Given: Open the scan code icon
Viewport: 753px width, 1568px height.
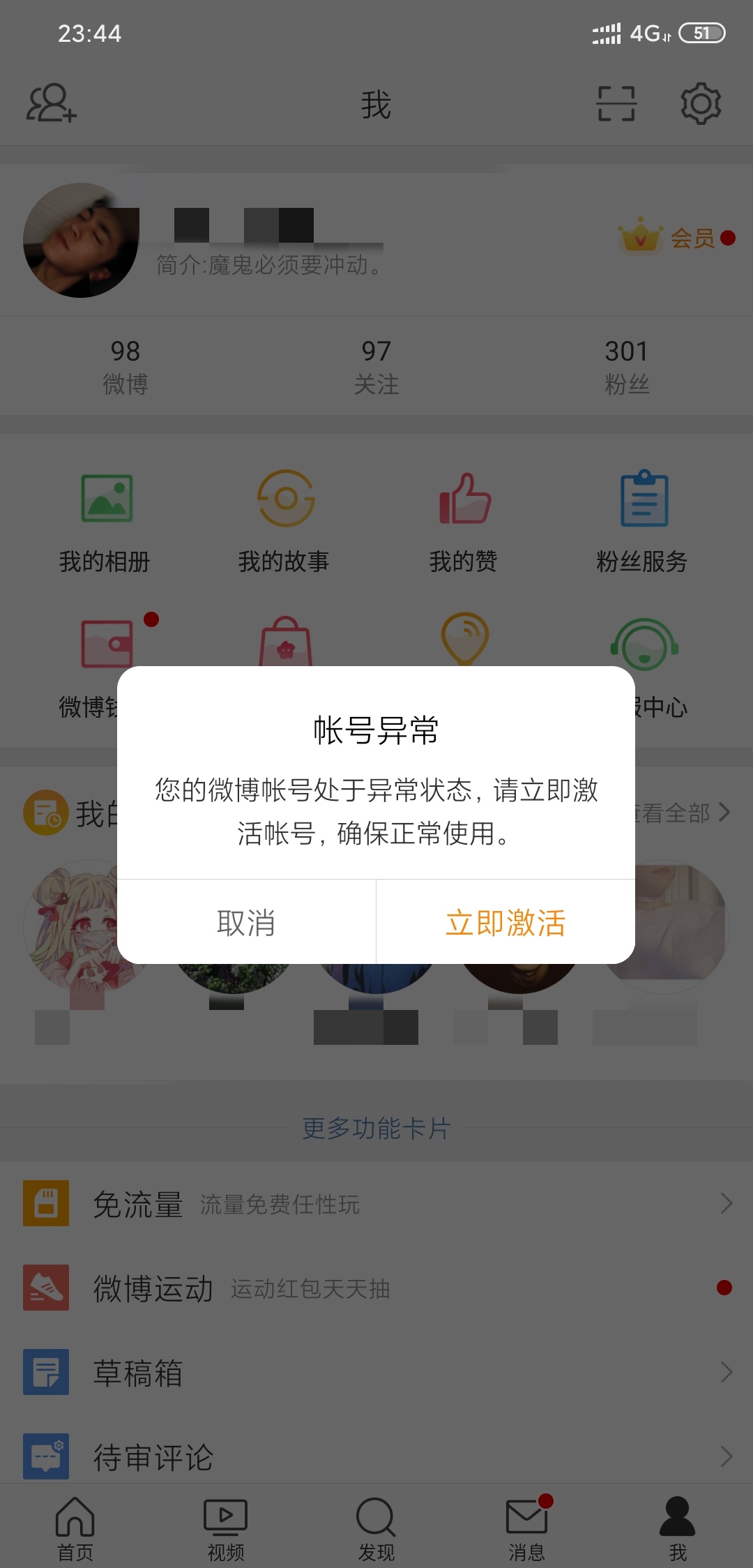Looking at the screenshot, I should point(616,104).
